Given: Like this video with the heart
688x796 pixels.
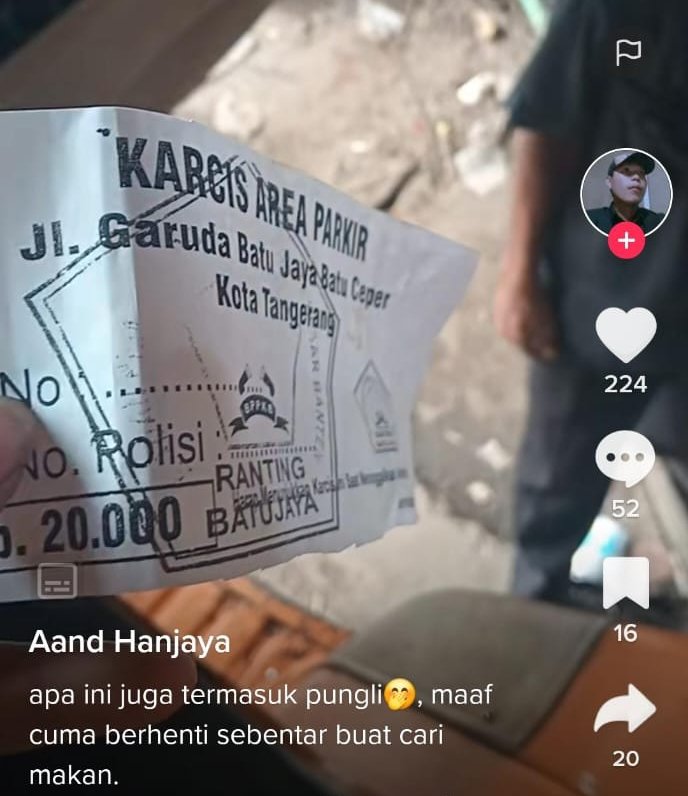Looking at the screenshot, I should coord(626,334).
